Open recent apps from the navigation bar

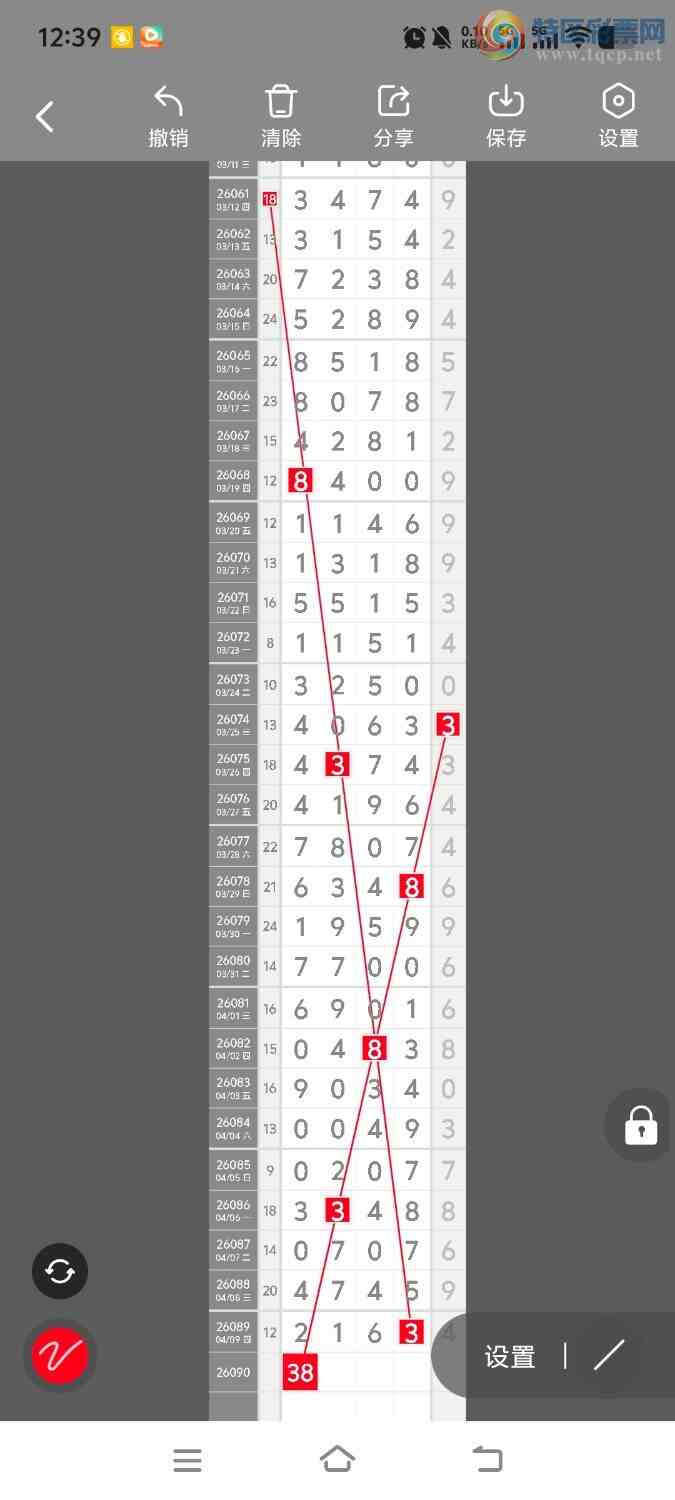pos(187,1460)
